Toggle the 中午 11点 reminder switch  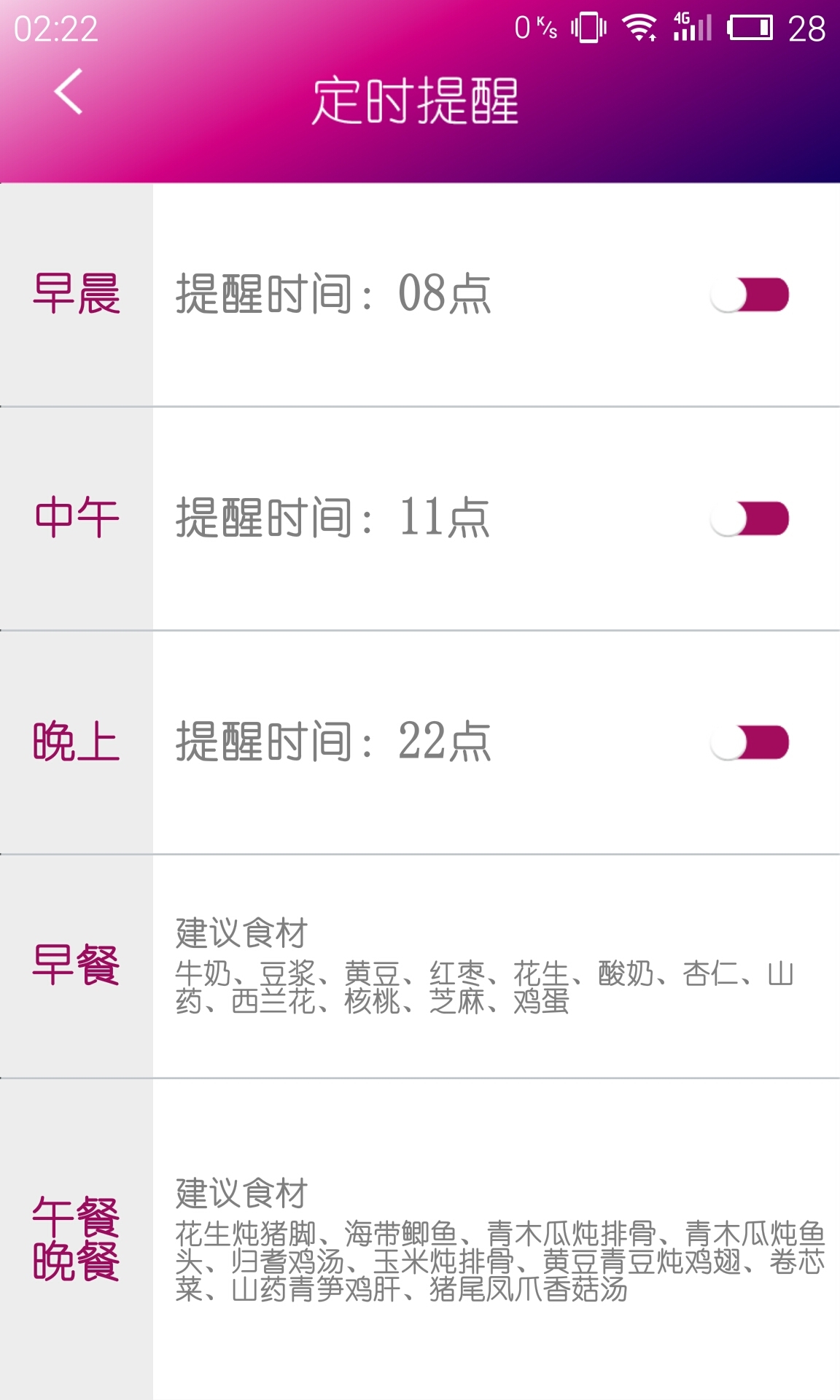[x=750, y=518]
